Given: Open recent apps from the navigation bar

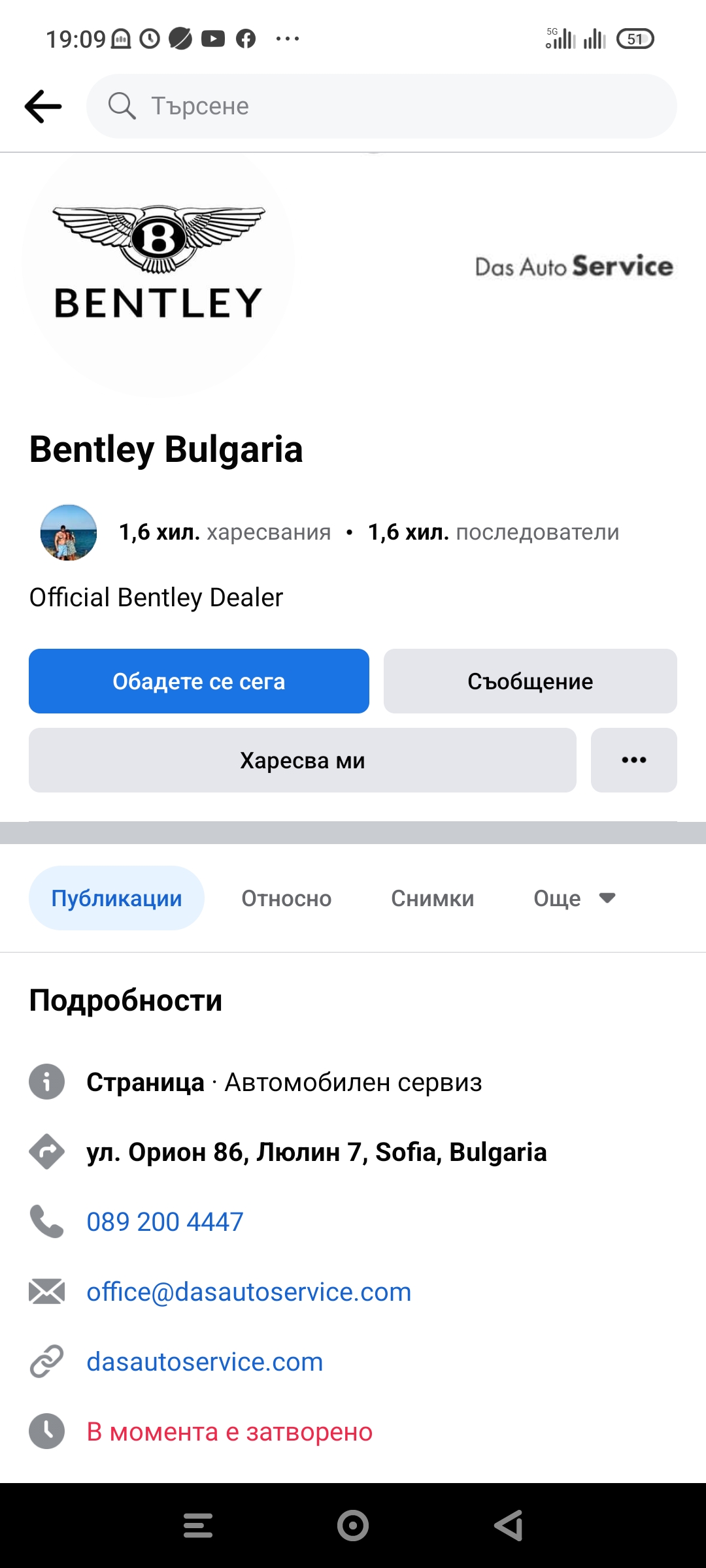Looking at the screenshot, I should coord(198,1526).
